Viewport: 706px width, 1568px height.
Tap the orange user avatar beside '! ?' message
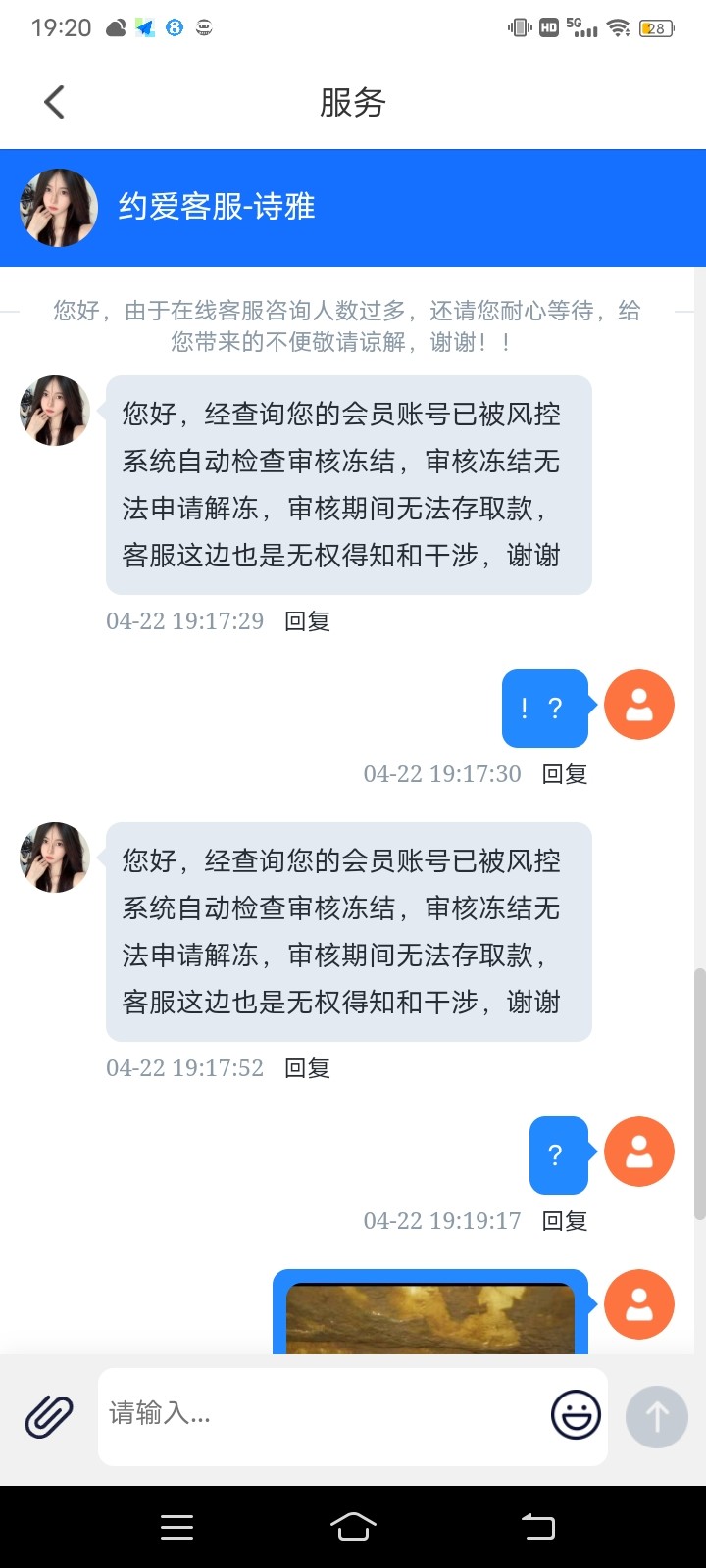[639, 704]
